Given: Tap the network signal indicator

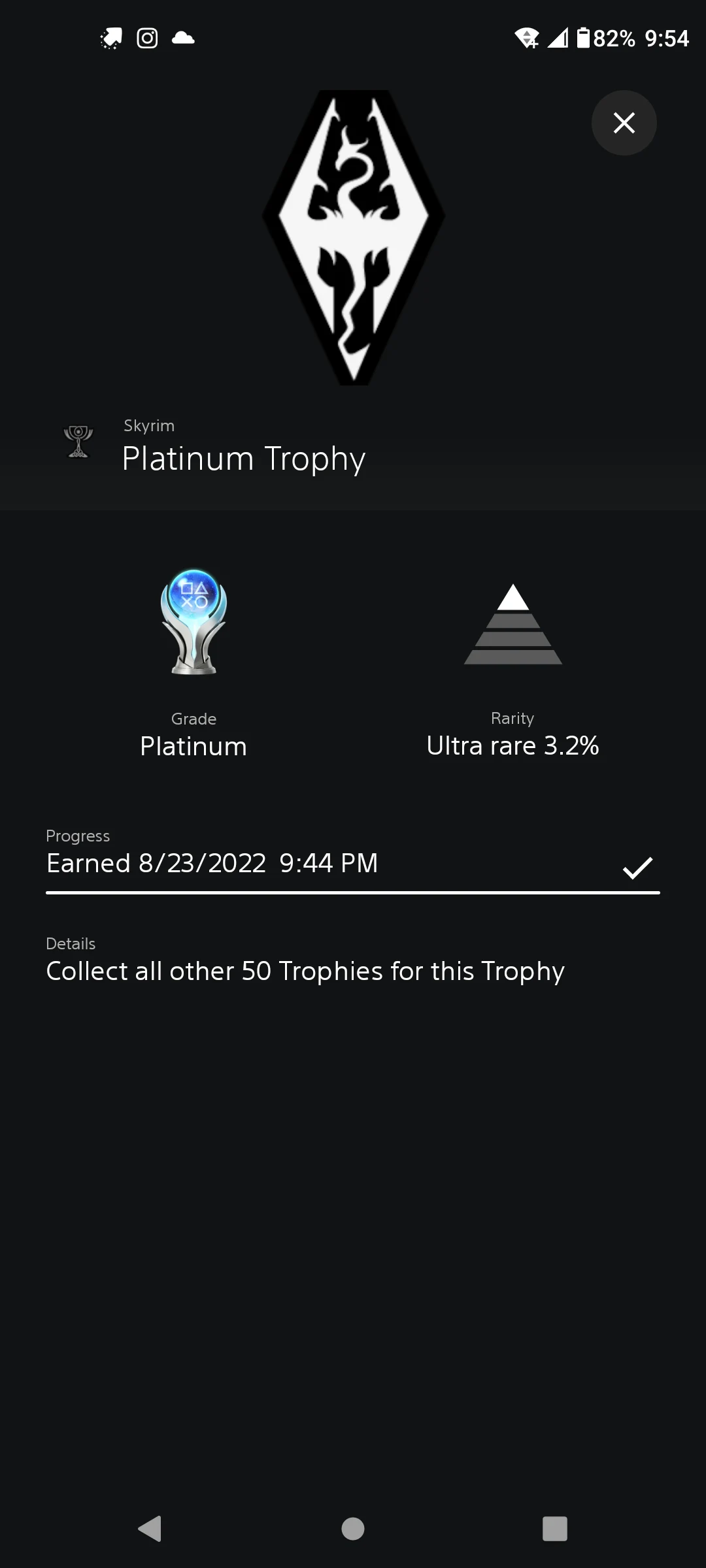Looking at the screenshot, I should pos(556,38).
